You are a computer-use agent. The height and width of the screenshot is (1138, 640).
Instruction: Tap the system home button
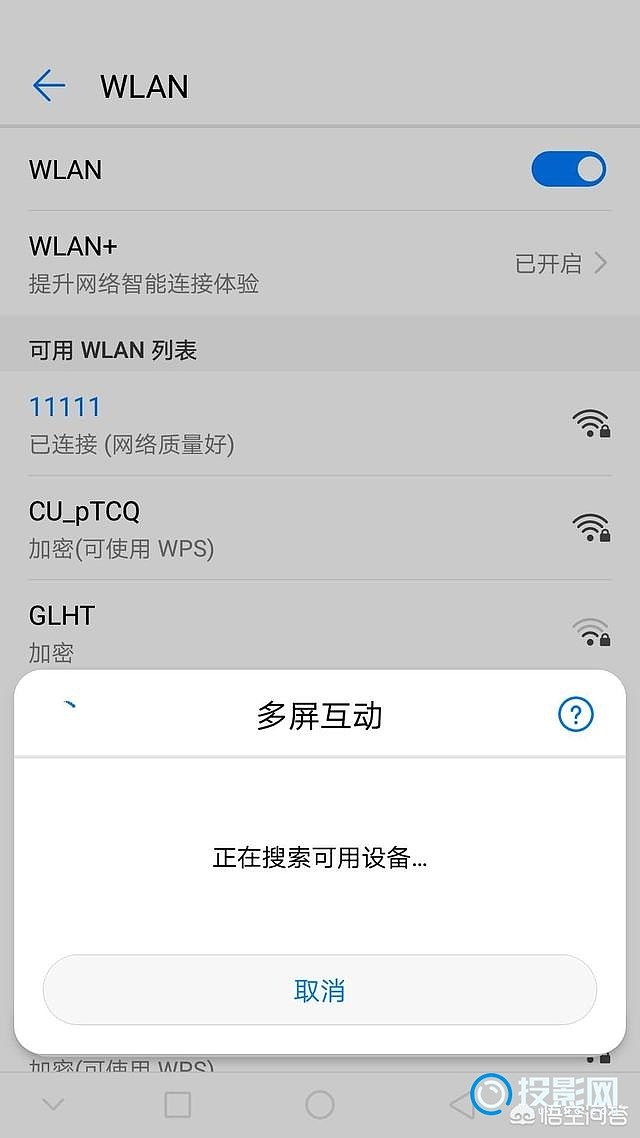[320, 1104]
